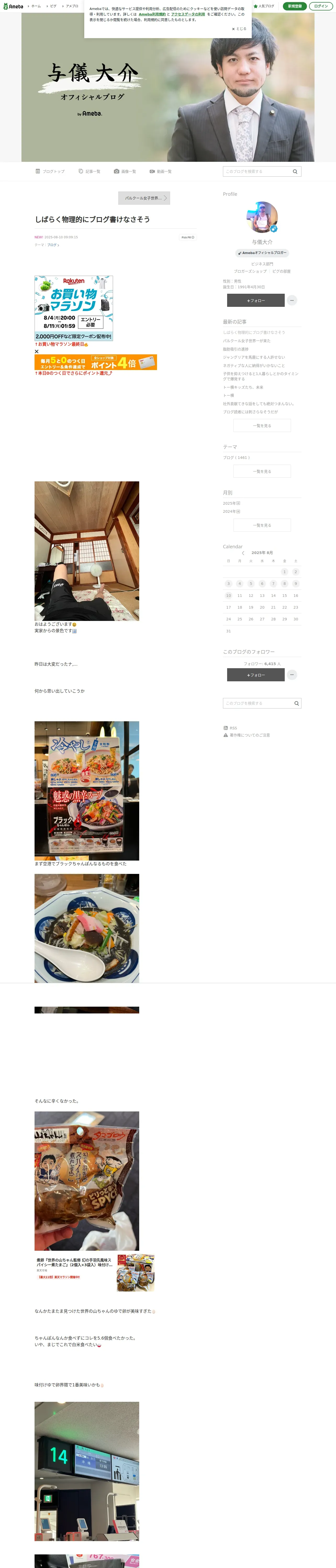Image resolution: width=336 pixels, height=1568 pixels.
Task: Dismiss the cookie notice with とじる
Action: [x=239, y=28]
